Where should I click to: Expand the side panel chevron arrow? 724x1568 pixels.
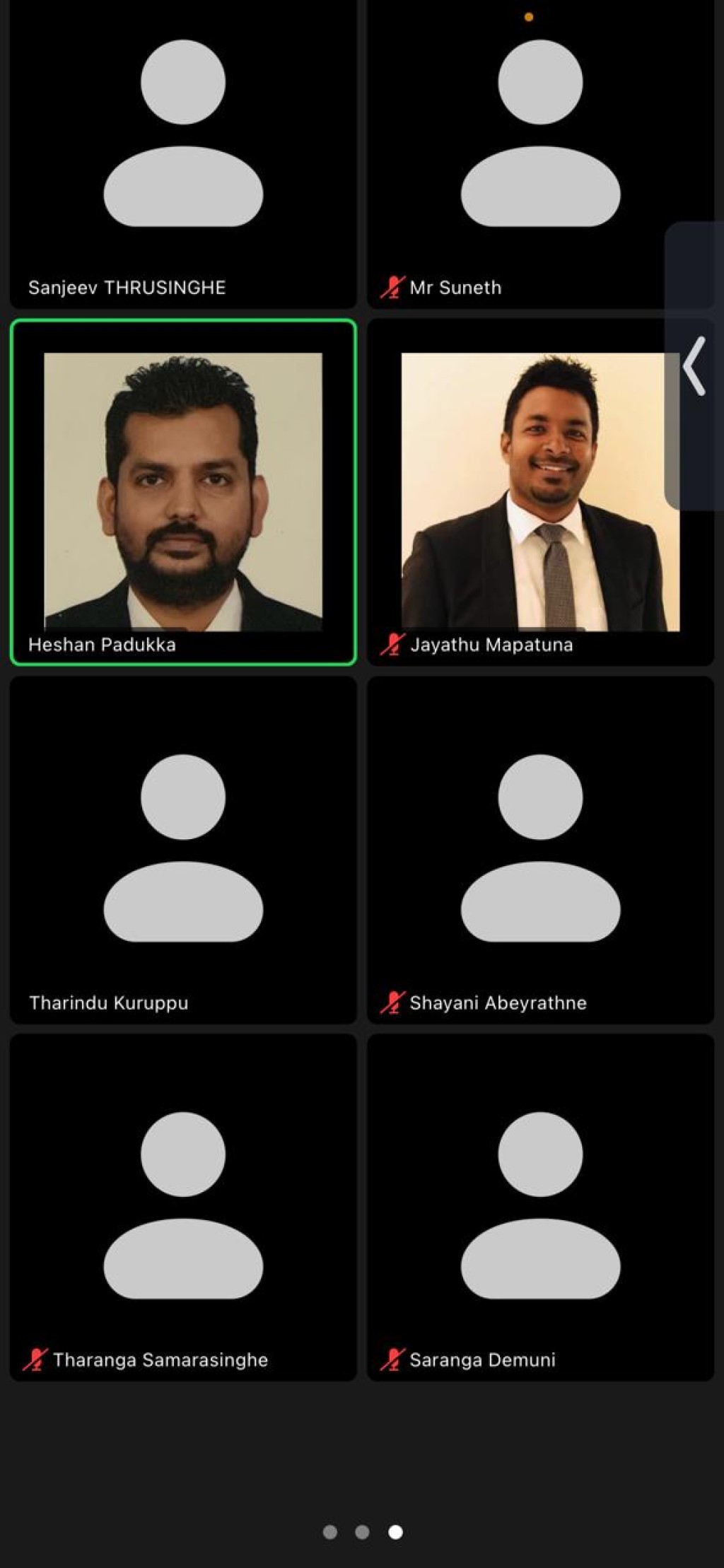(694, 365)
